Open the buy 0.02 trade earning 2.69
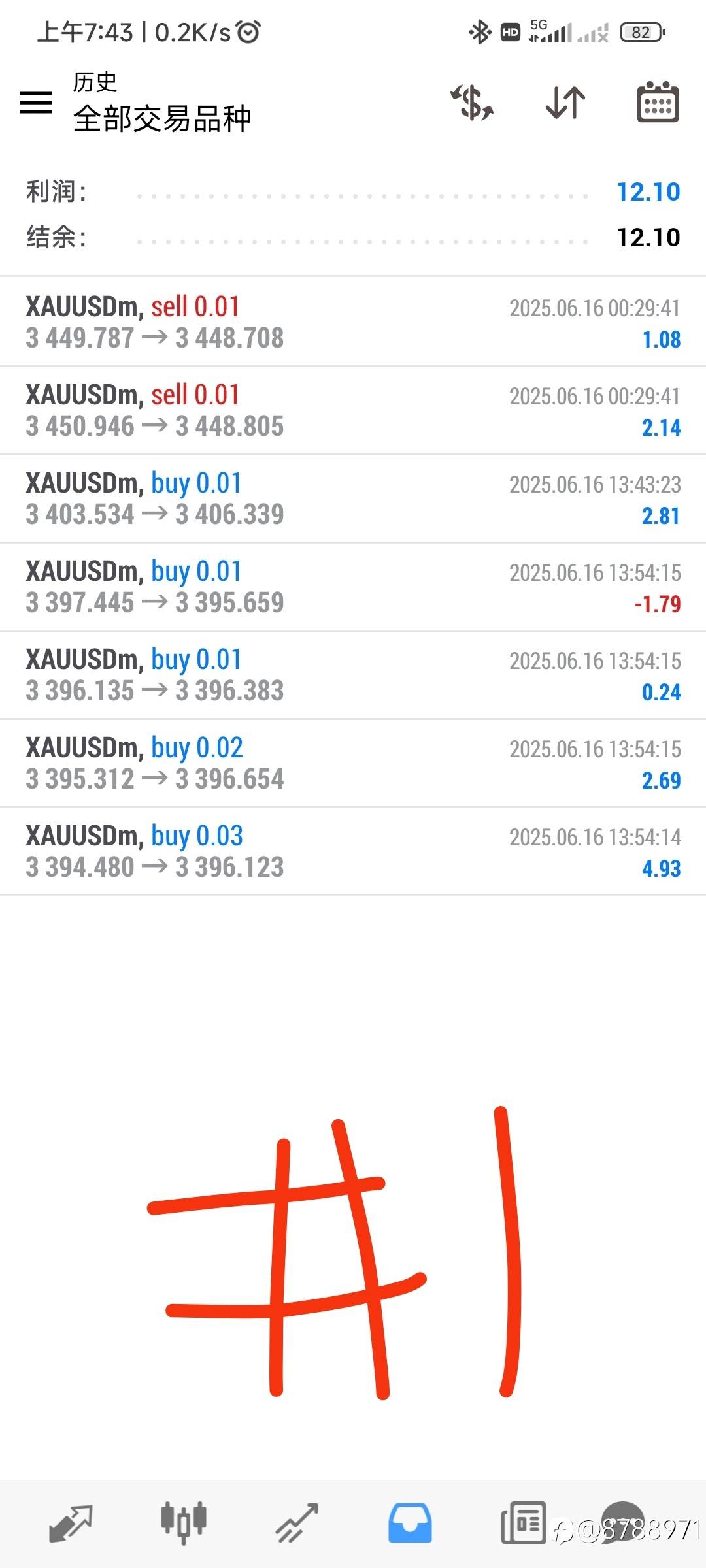706x1568 pixels. [x=353, y=763]
